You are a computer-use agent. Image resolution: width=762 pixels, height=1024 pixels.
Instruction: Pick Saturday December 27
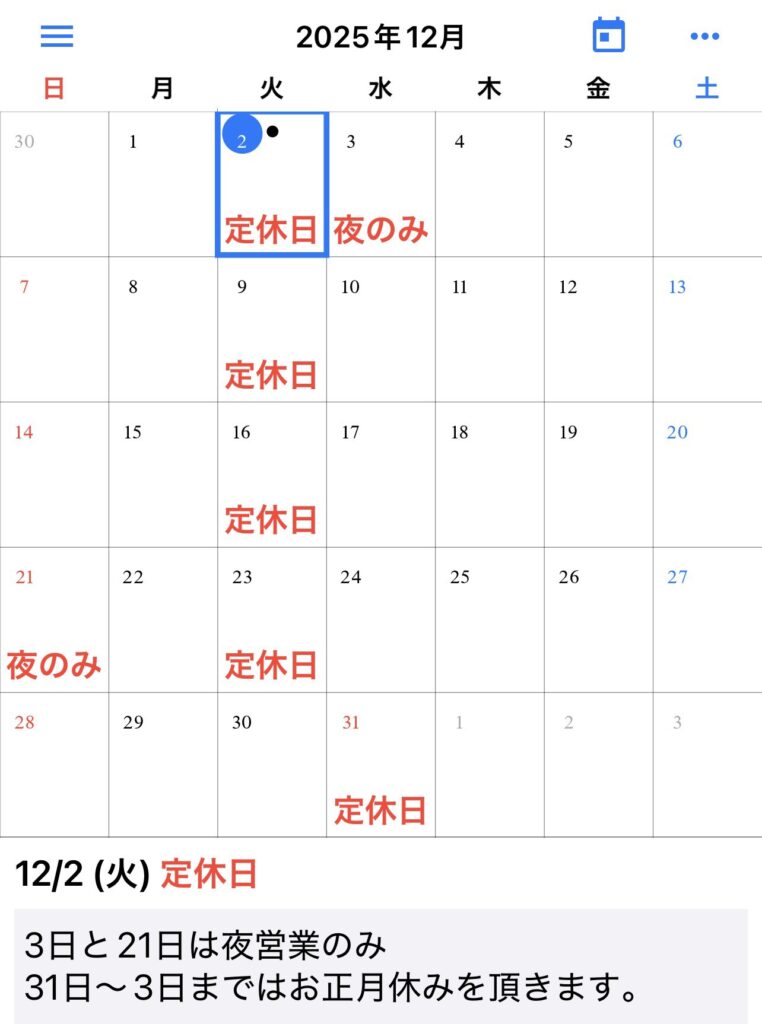[707, 620]
